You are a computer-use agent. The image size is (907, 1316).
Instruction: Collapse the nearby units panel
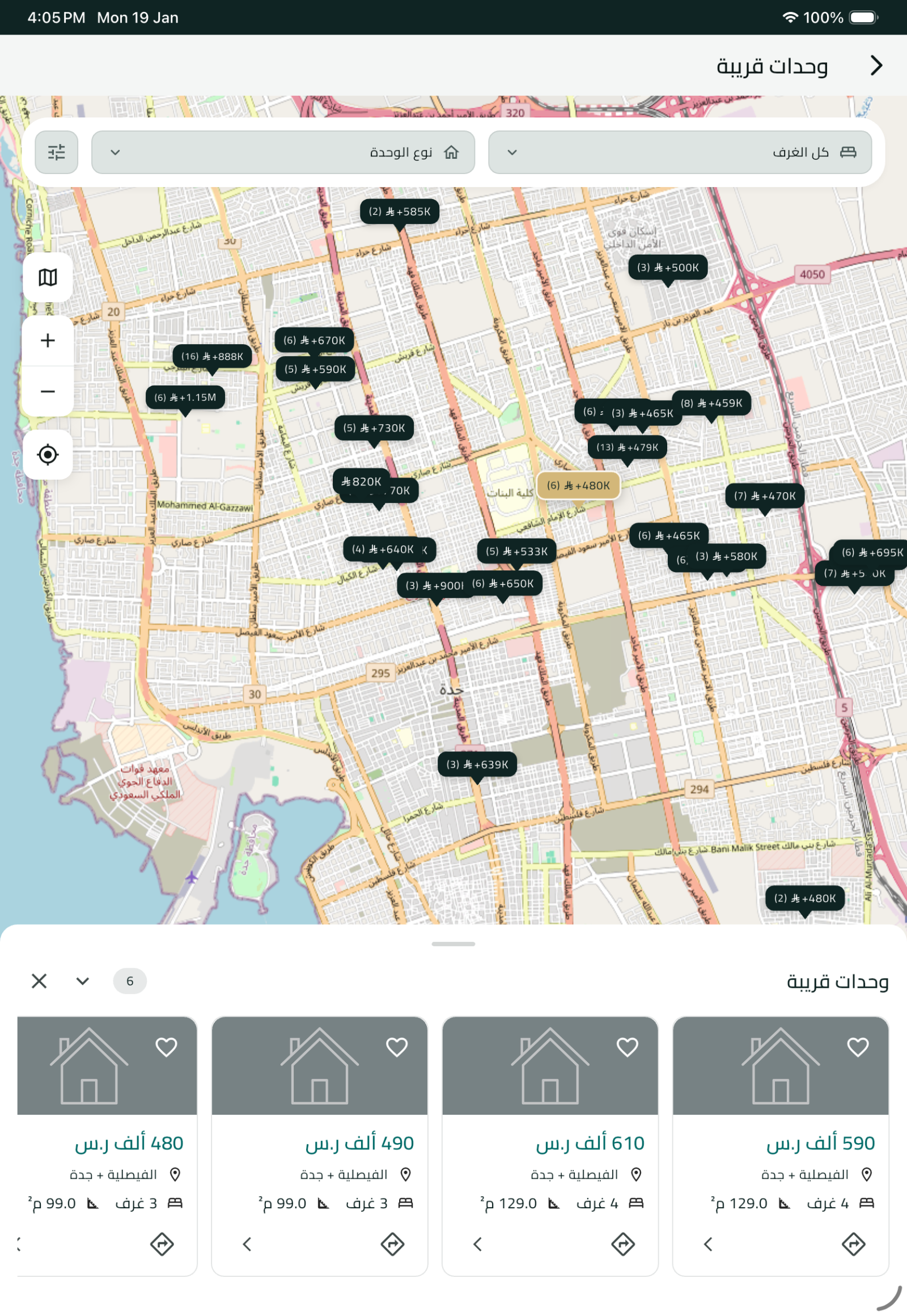tap(83, 981)
